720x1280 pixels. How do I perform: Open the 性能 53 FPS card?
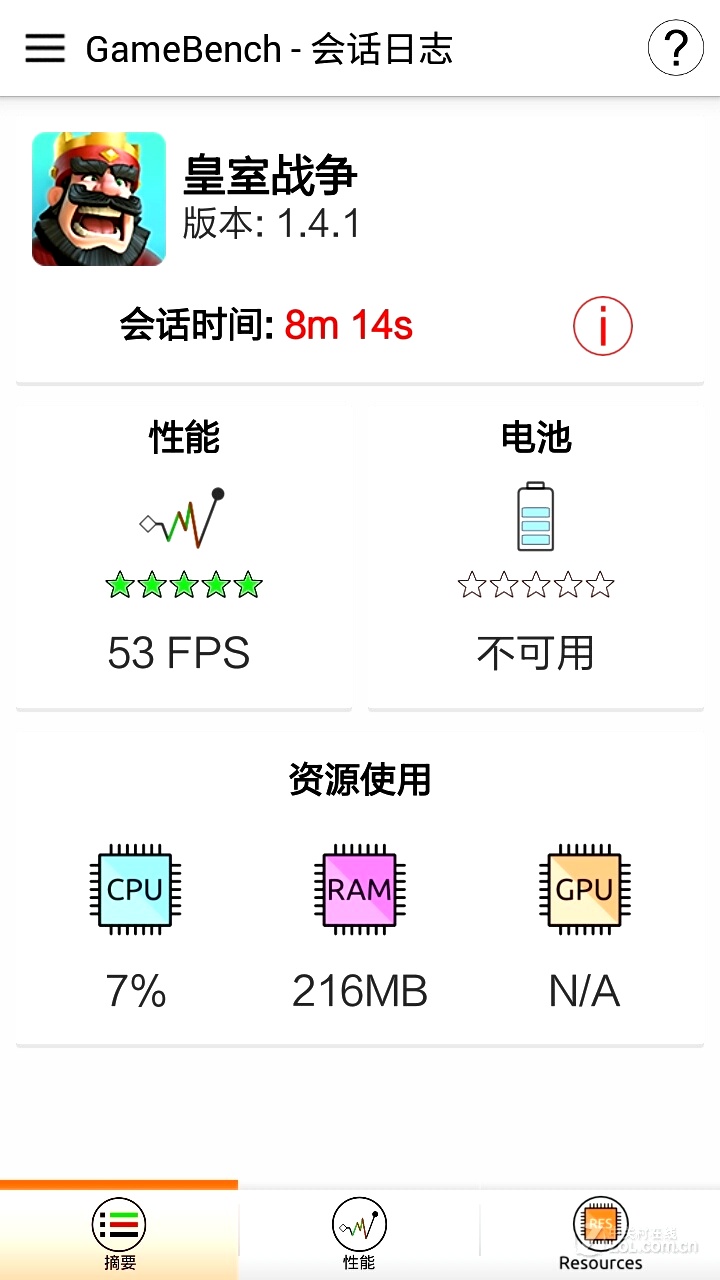coord(184,556)
